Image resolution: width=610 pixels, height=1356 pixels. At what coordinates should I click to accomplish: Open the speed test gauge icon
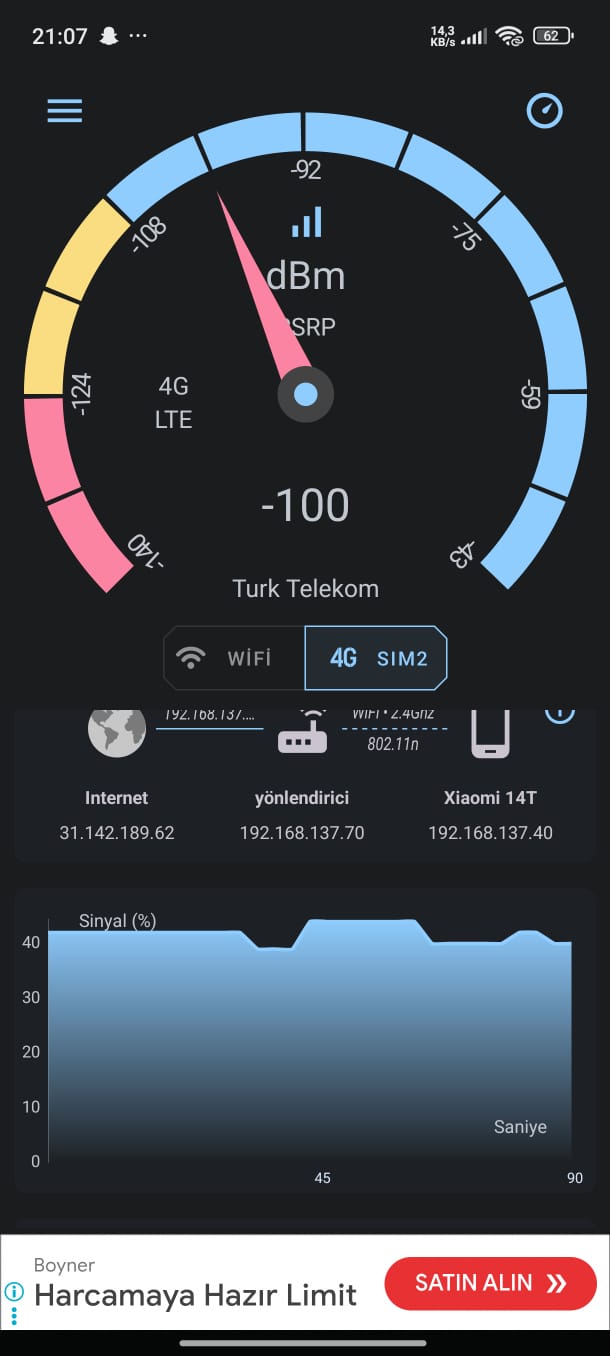click(545, 110)
